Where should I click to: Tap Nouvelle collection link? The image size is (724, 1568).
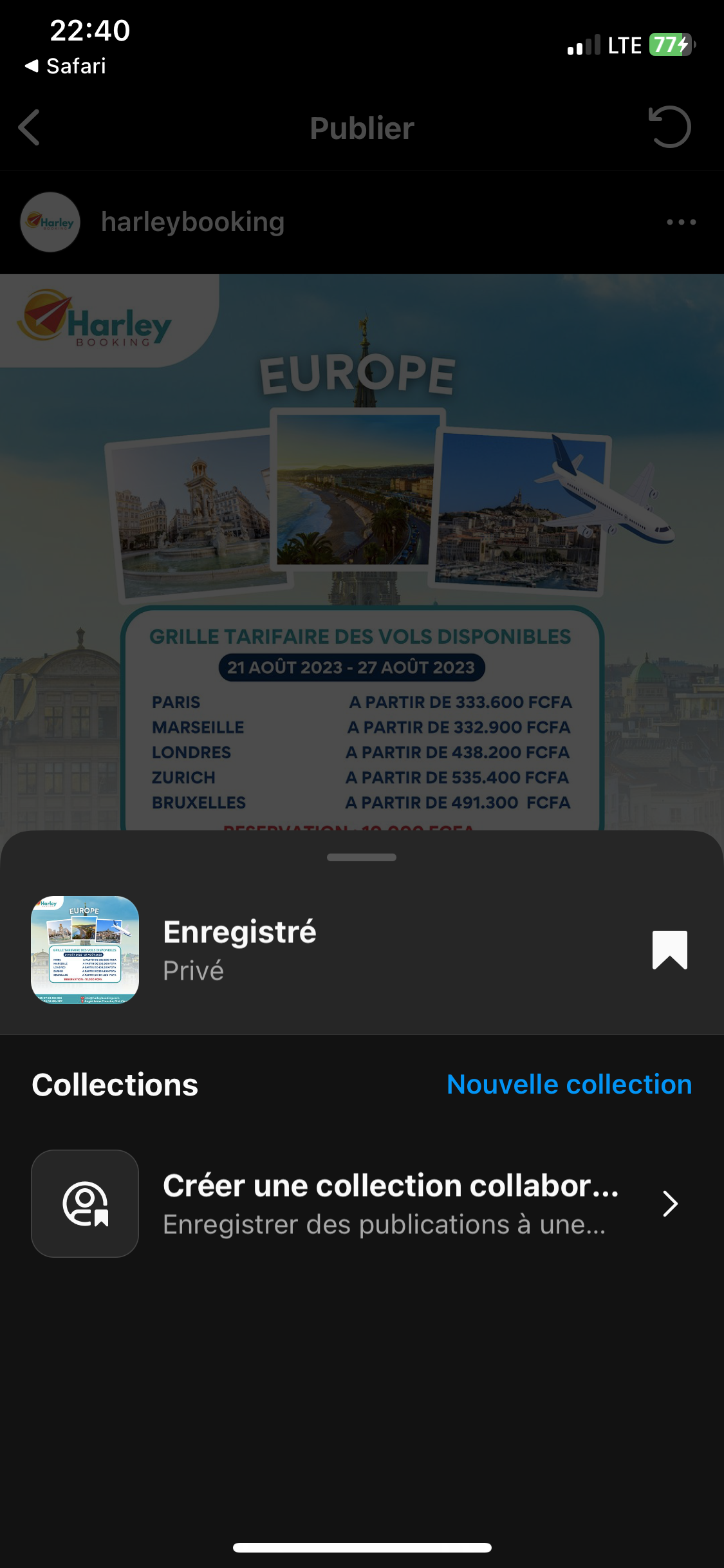point(569,1085)
